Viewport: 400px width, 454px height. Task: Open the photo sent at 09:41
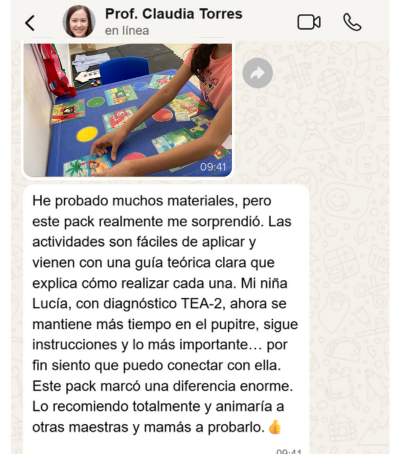click(x=128, y=110)
